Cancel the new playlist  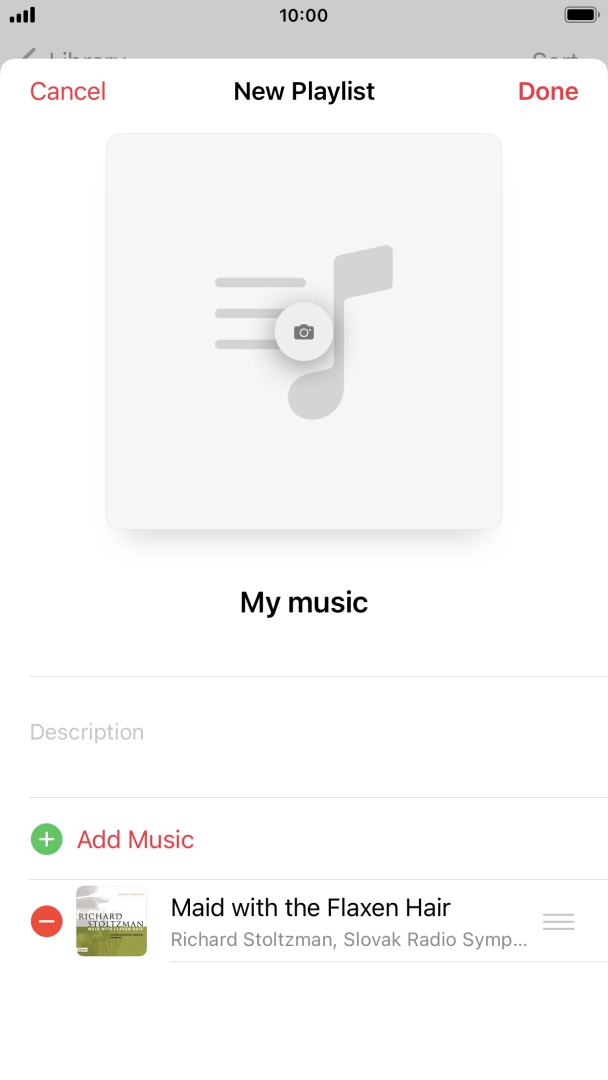[68, 91]
